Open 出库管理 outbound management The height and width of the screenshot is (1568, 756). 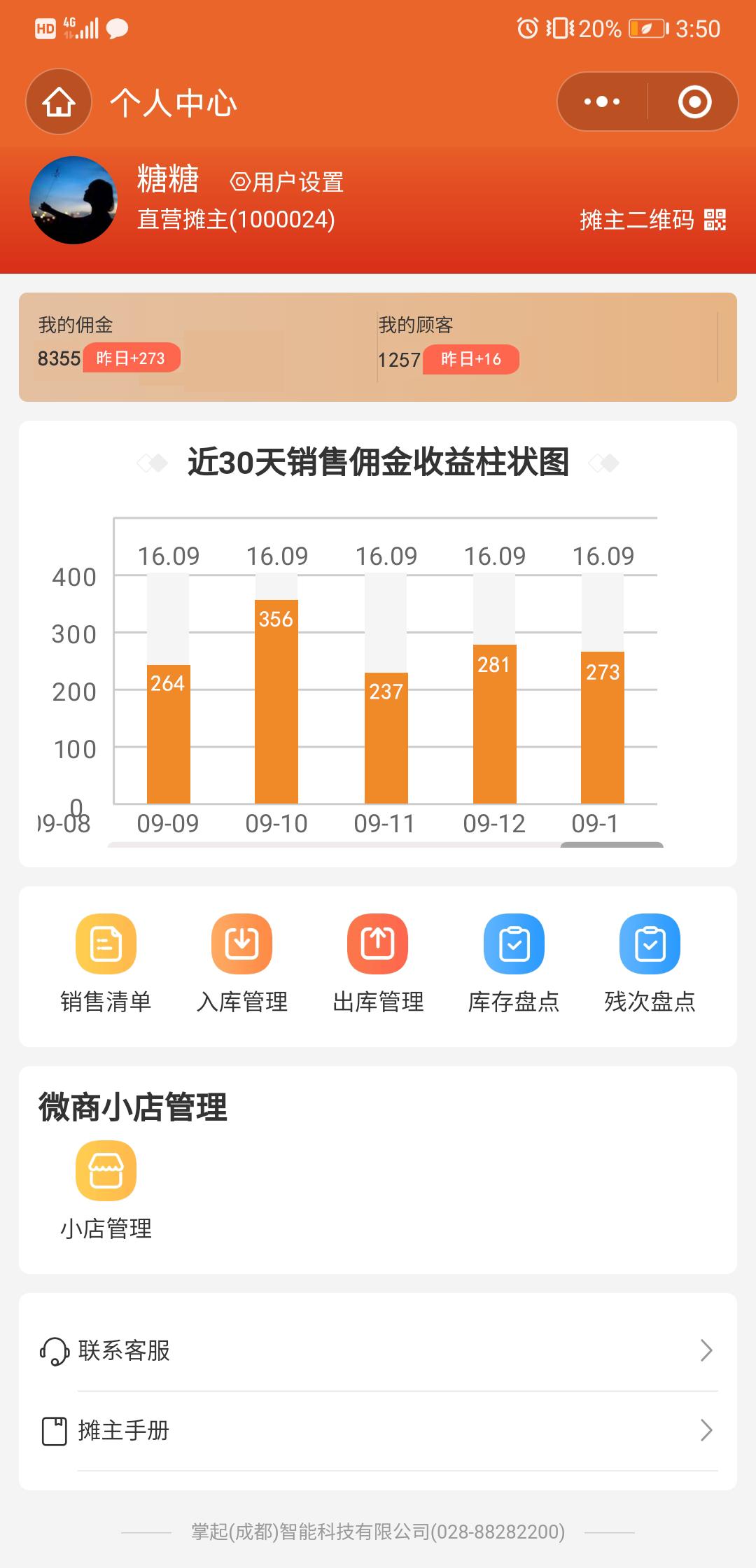(377, 944)
